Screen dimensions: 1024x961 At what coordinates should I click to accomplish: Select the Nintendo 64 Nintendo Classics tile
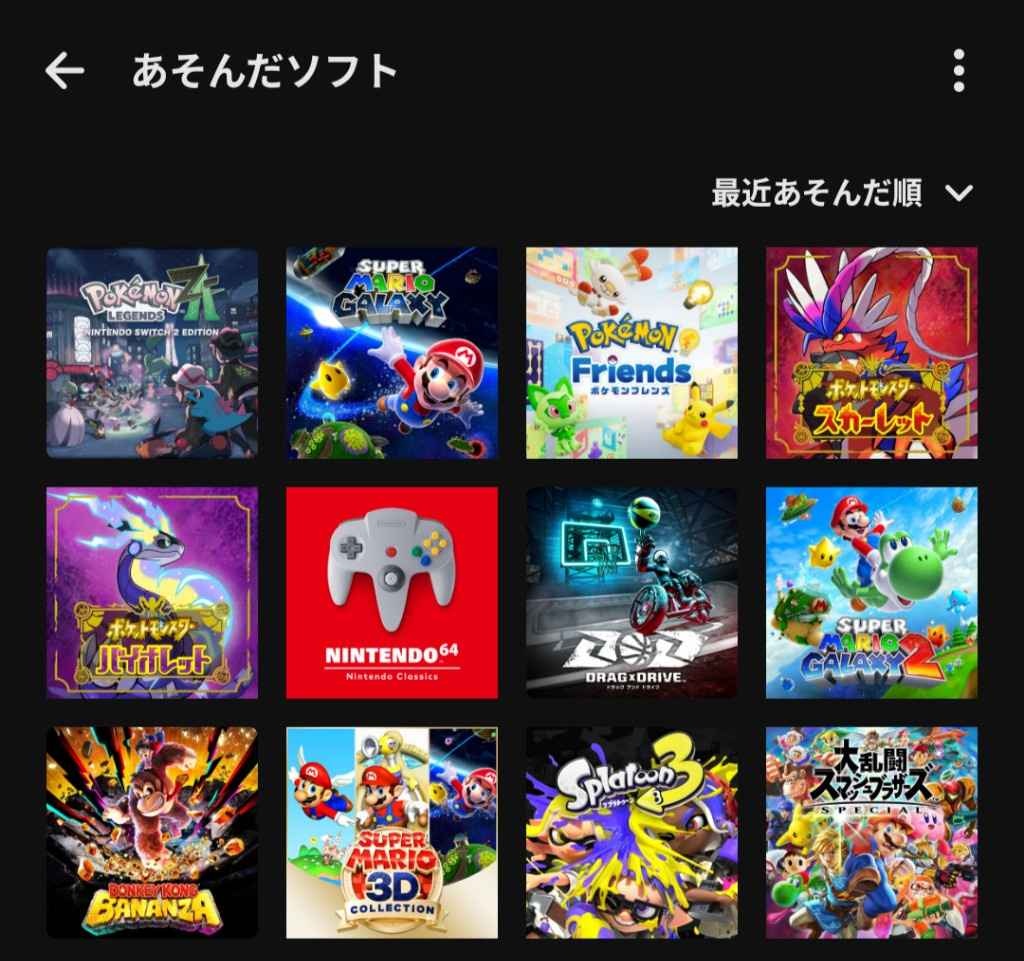pyautogui.click(x=392, y=593)
